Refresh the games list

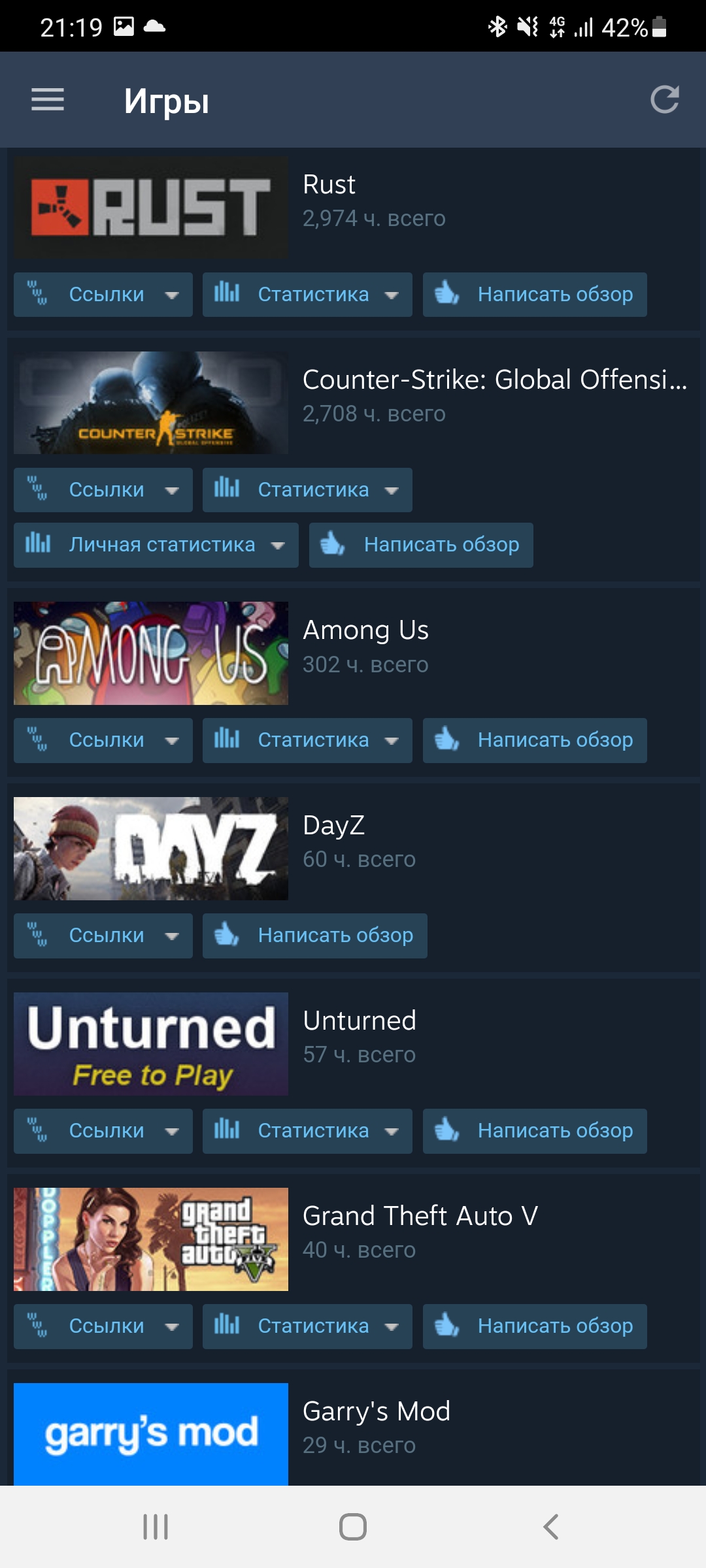click(x=665, y=100)
